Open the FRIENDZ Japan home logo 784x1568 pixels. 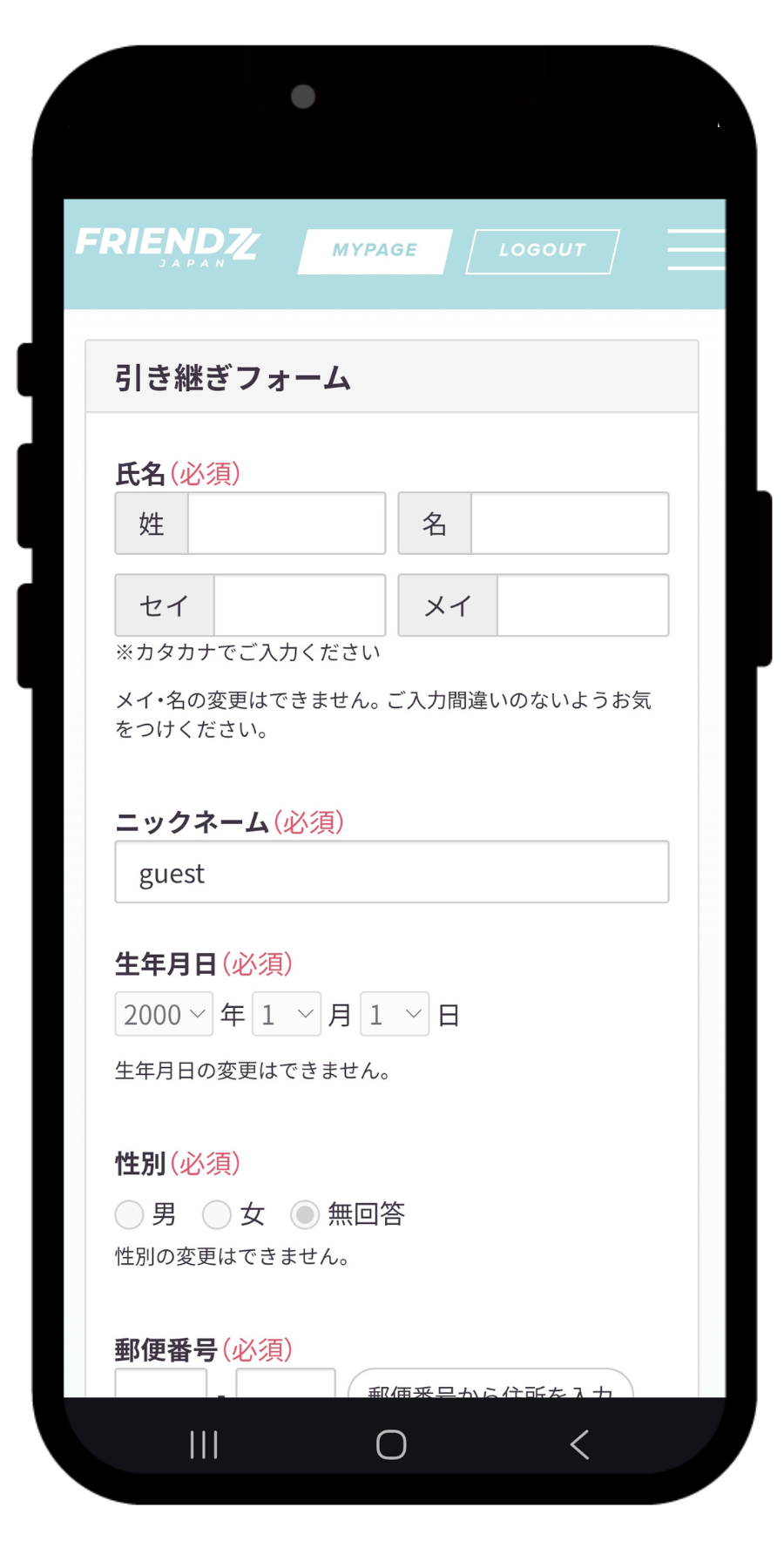(x=168, y=247)
